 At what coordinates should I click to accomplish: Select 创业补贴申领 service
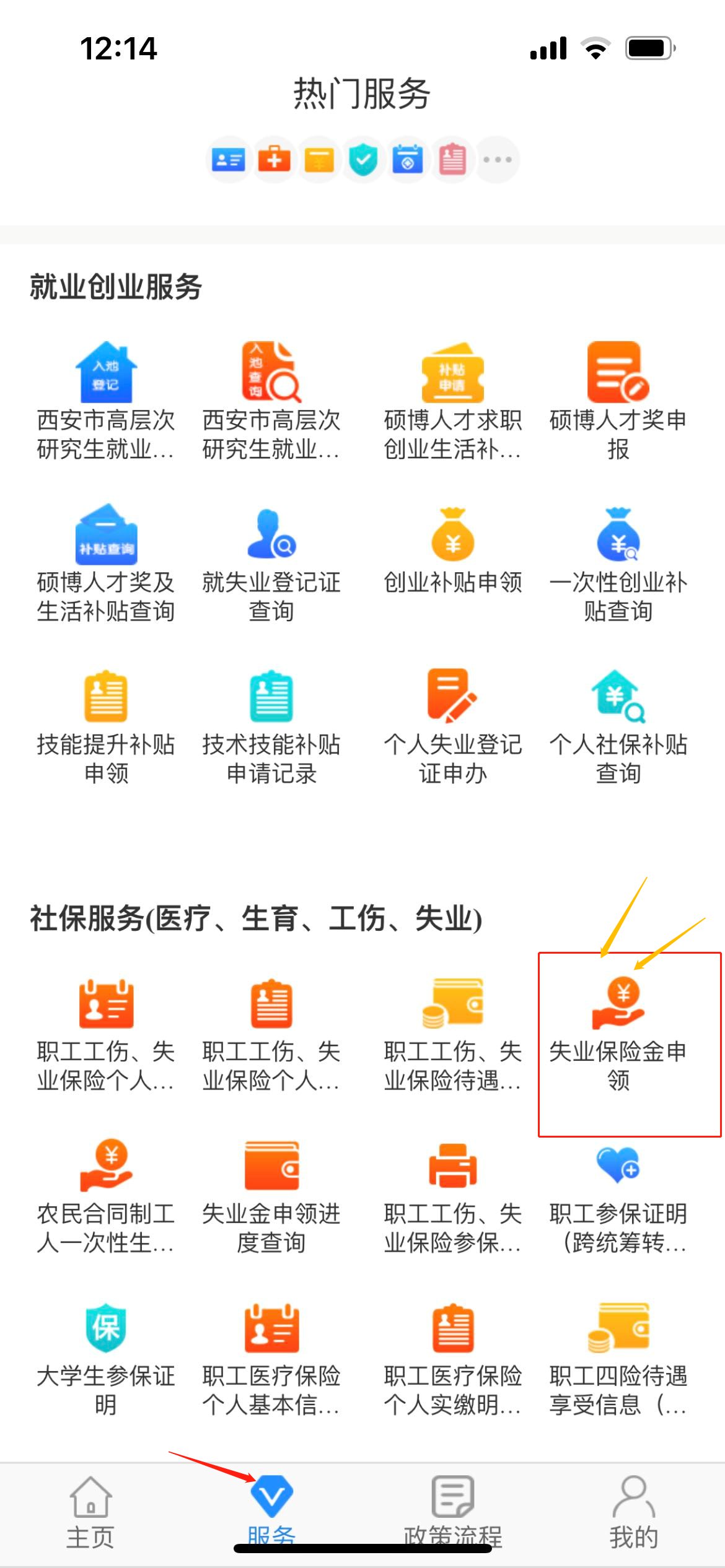tap(453, 551)
